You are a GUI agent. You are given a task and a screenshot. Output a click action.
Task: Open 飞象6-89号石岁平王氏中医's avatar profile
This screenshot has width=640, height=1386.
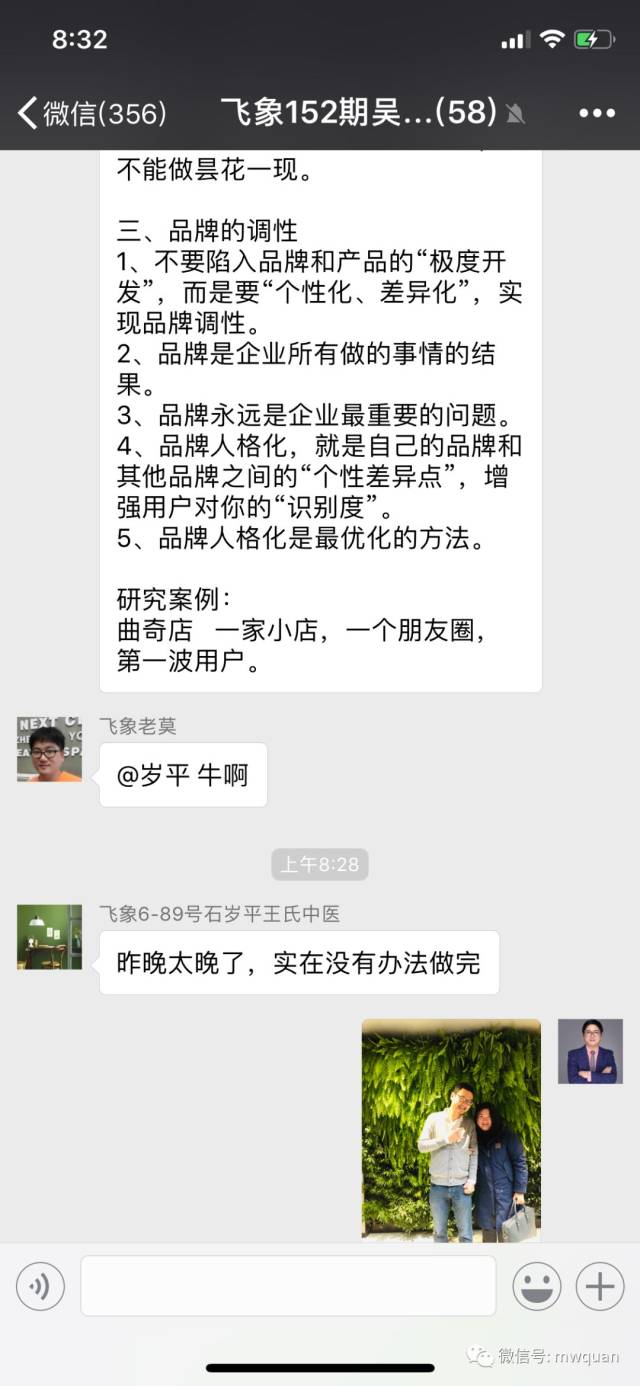pos(49,937)
